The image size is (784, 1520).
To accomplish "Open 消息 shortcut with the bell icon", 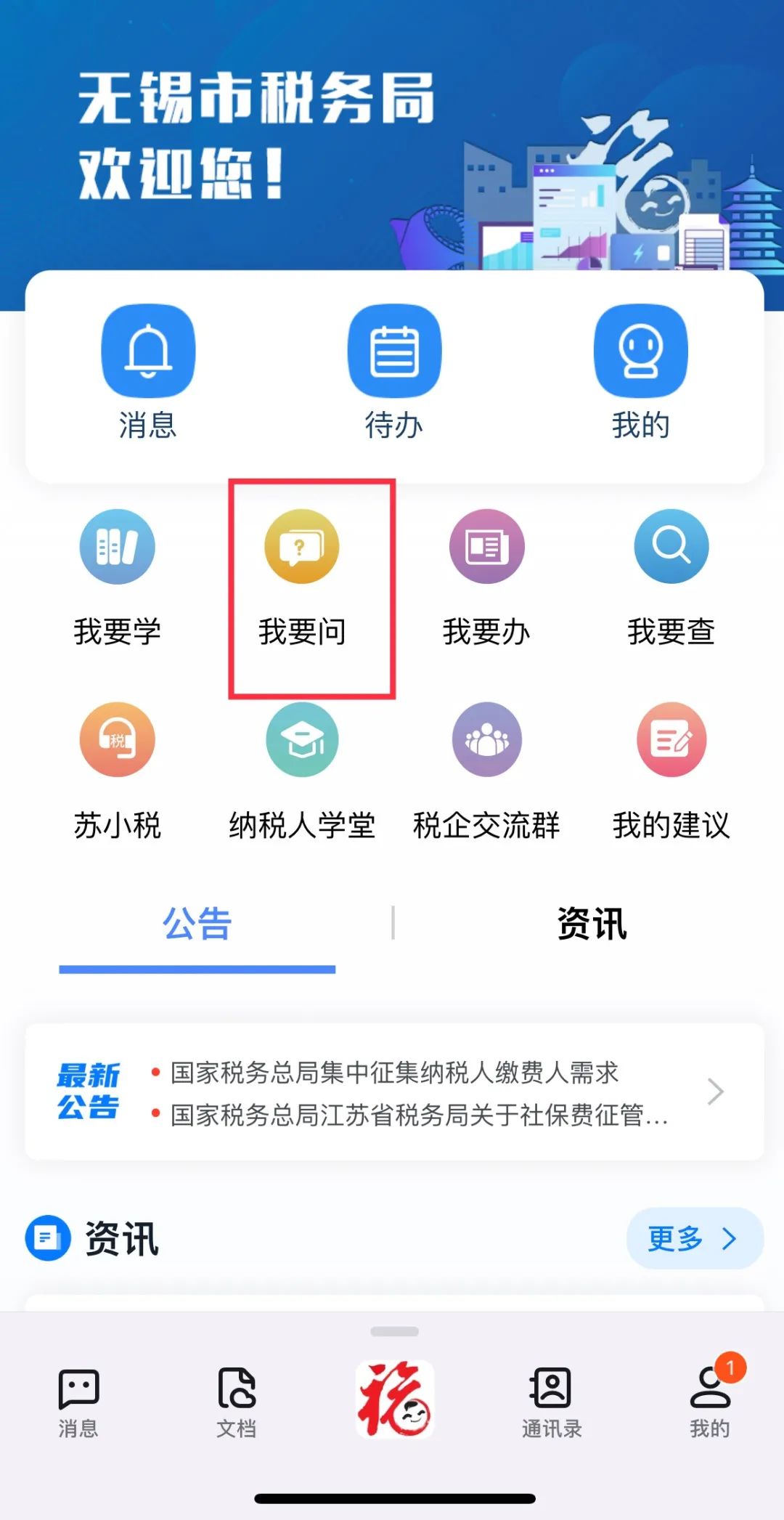I will 148,373.
